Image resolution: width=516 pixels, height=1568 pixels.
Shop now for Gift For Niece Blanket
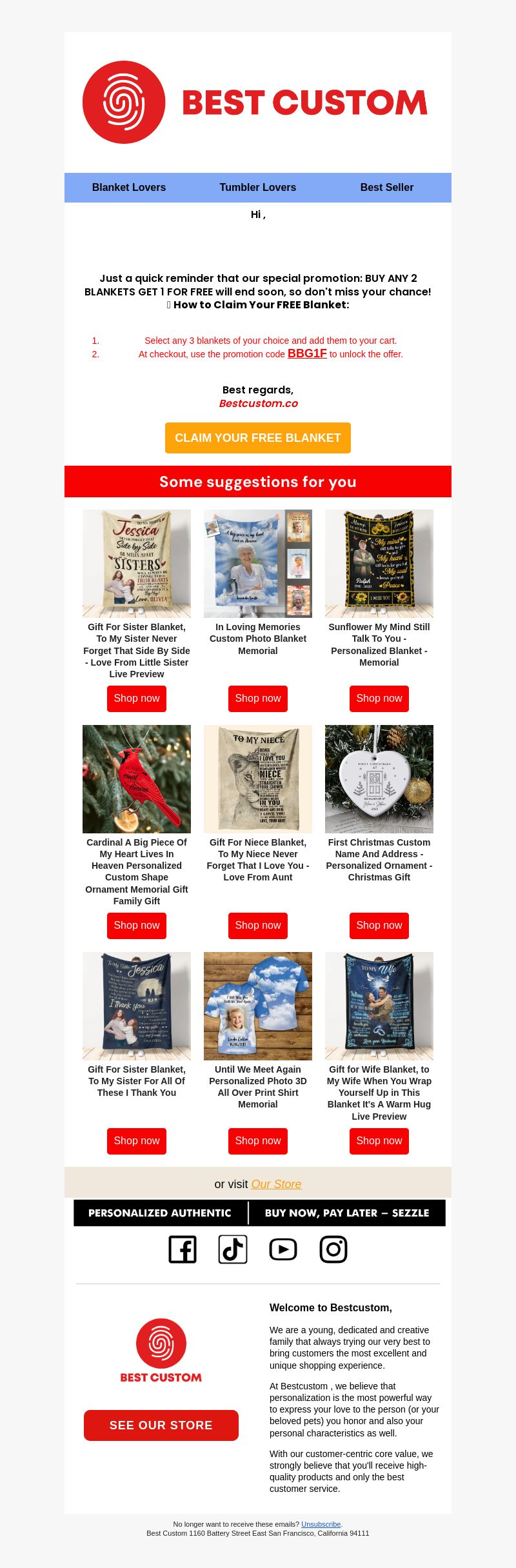(x=258, y=926)
